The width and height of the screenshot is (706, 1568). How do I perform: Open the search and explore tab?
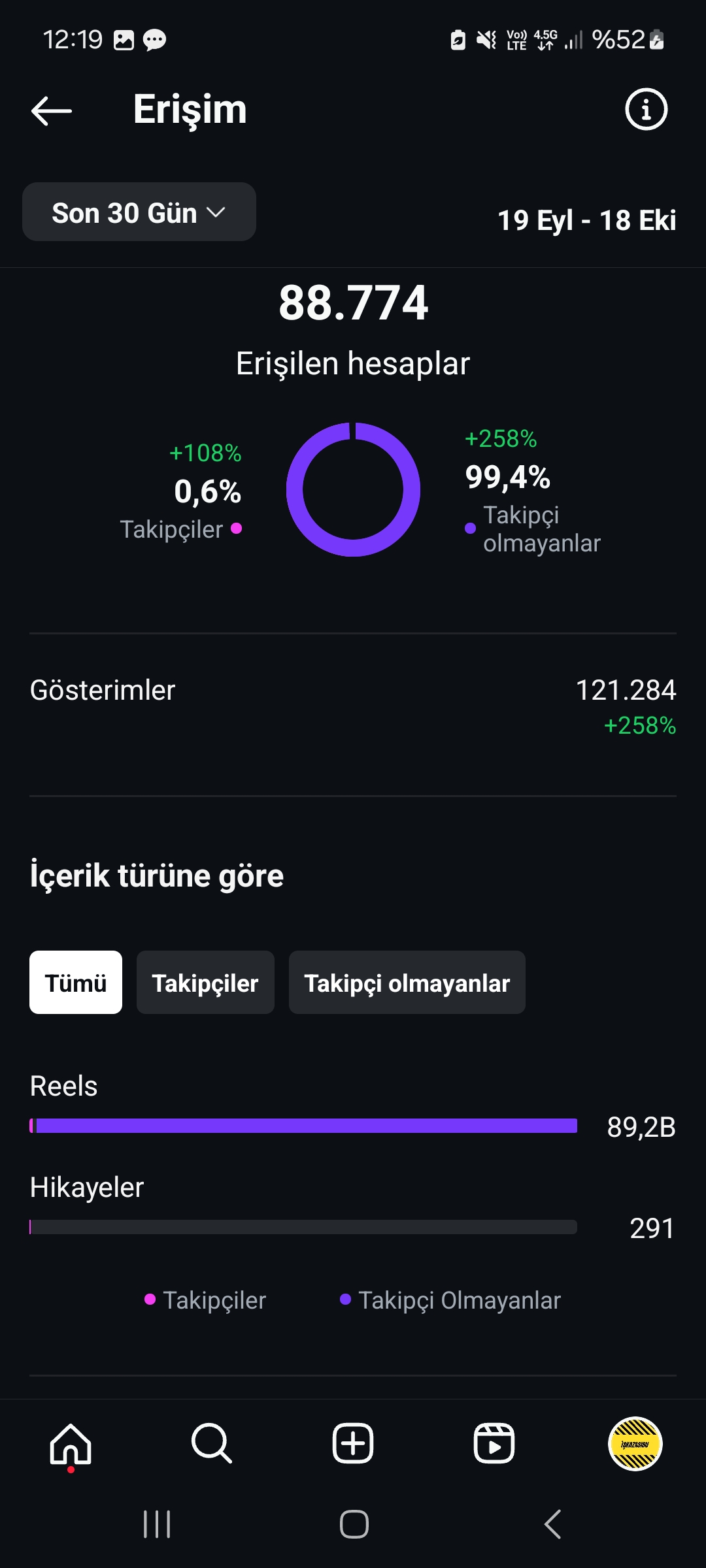(x=212, y=1443)
